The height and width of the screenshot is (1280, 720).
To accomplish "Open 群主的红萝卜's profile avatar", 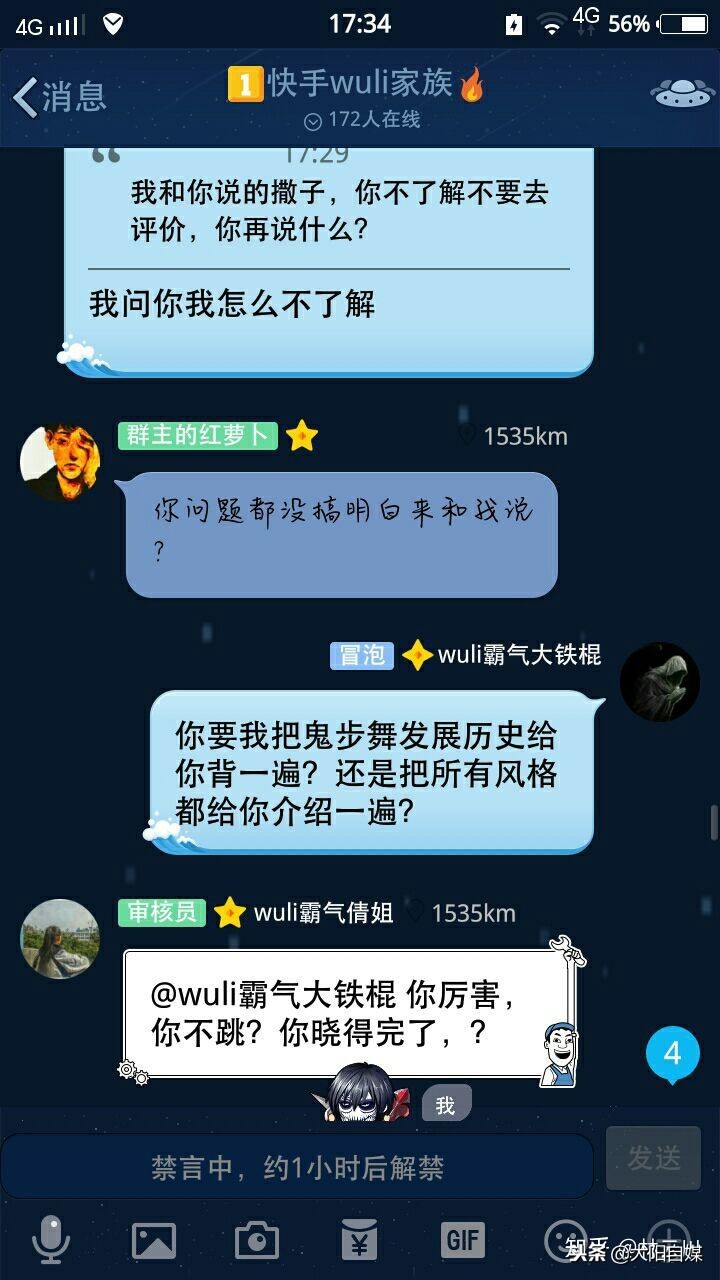I will click(58, 460).
